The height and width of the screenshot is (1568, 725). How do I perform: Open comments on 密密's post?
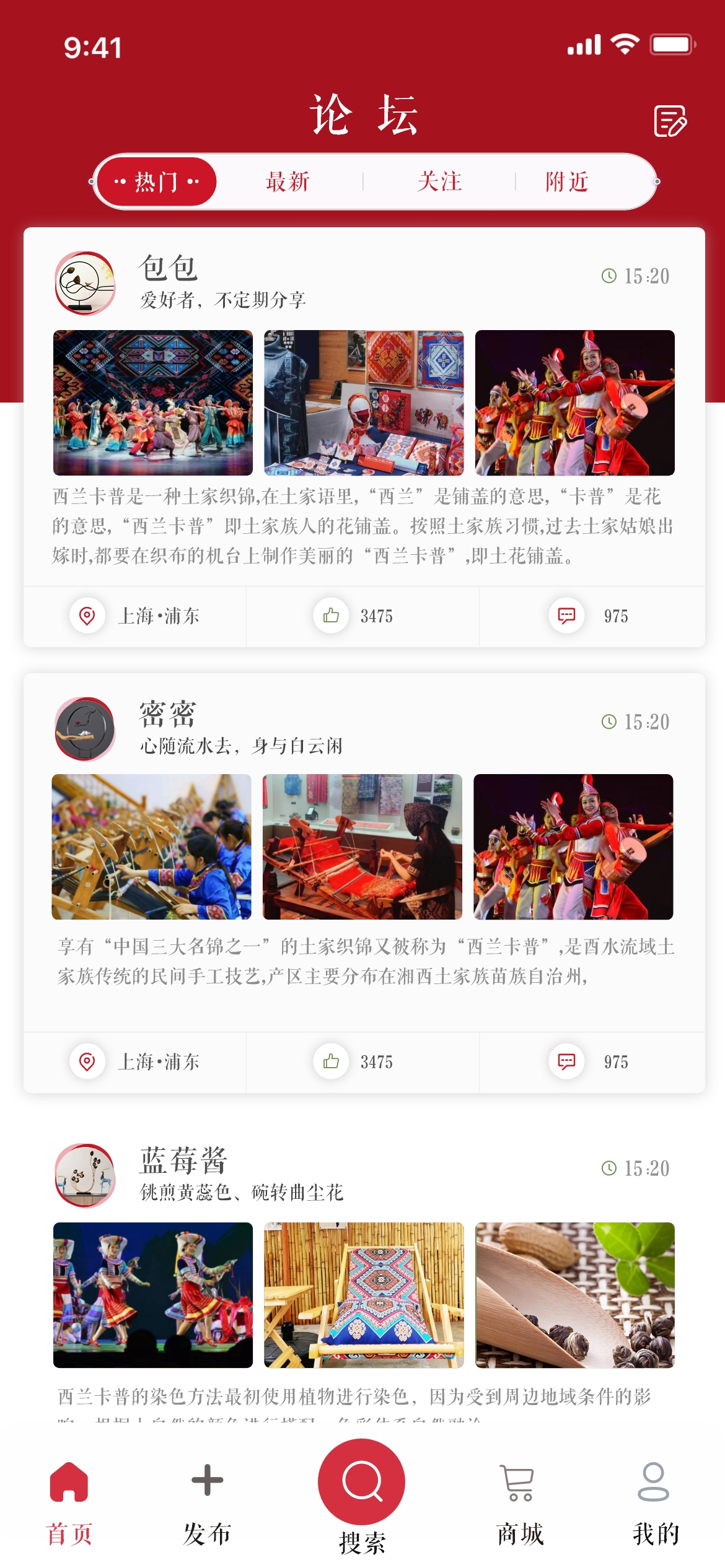click(x=567, y=1061)
